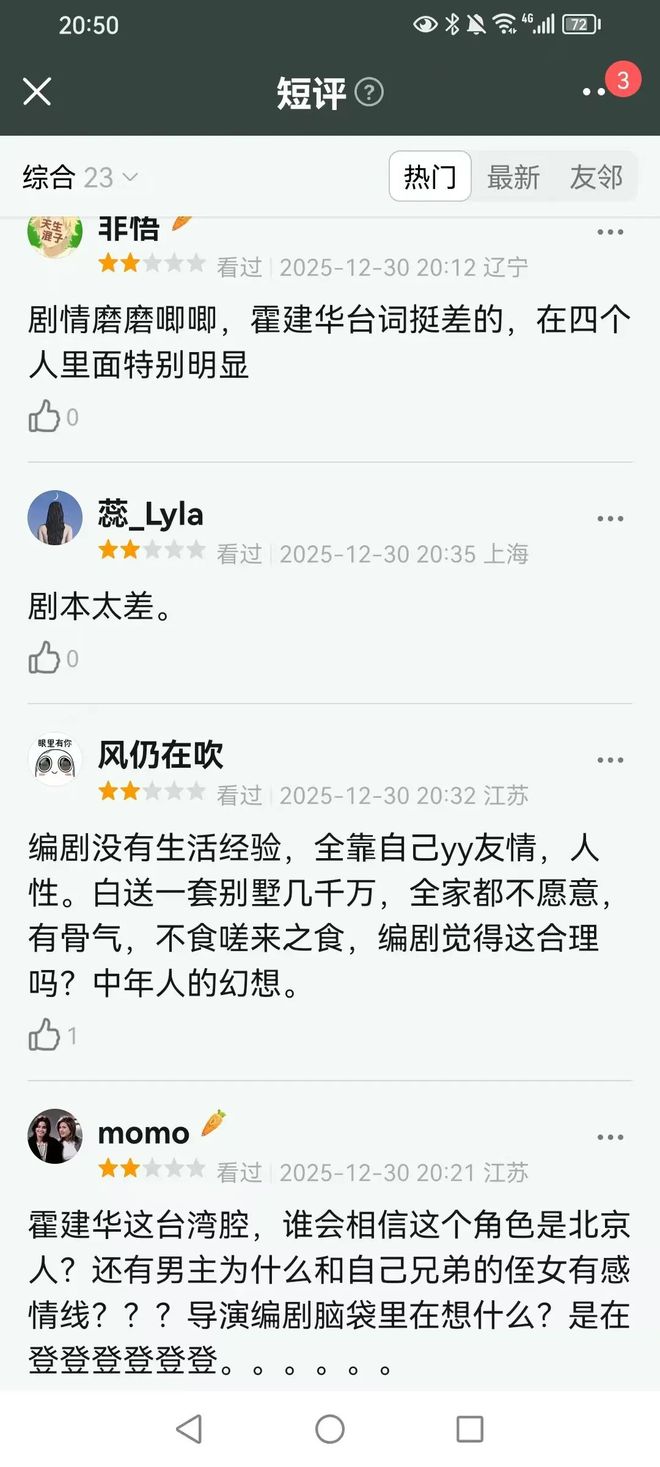Viewport: 660px width, 1467px height.
Task: Switch to the 友邻 tab
Action: [x=596, y=177]
